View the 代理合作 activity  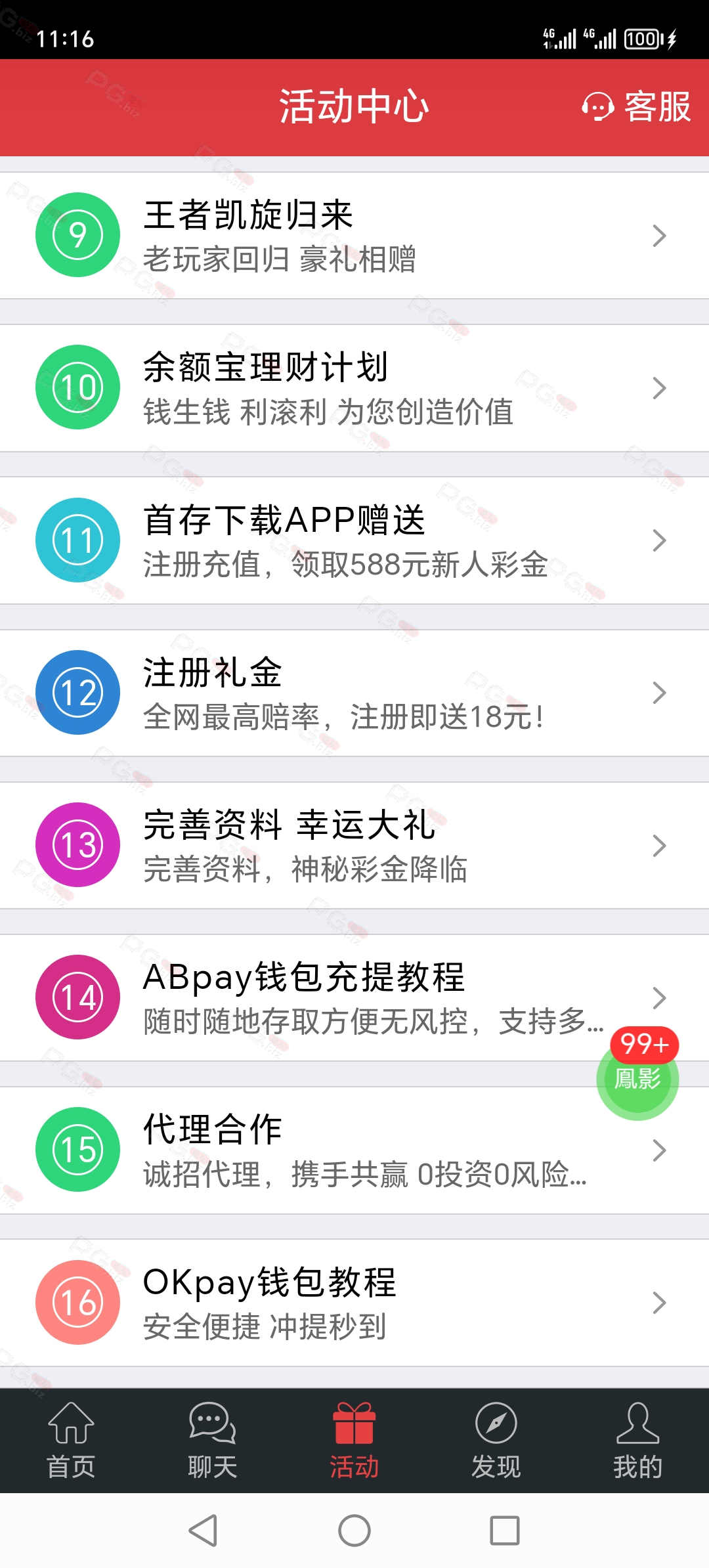[354, 1150]
